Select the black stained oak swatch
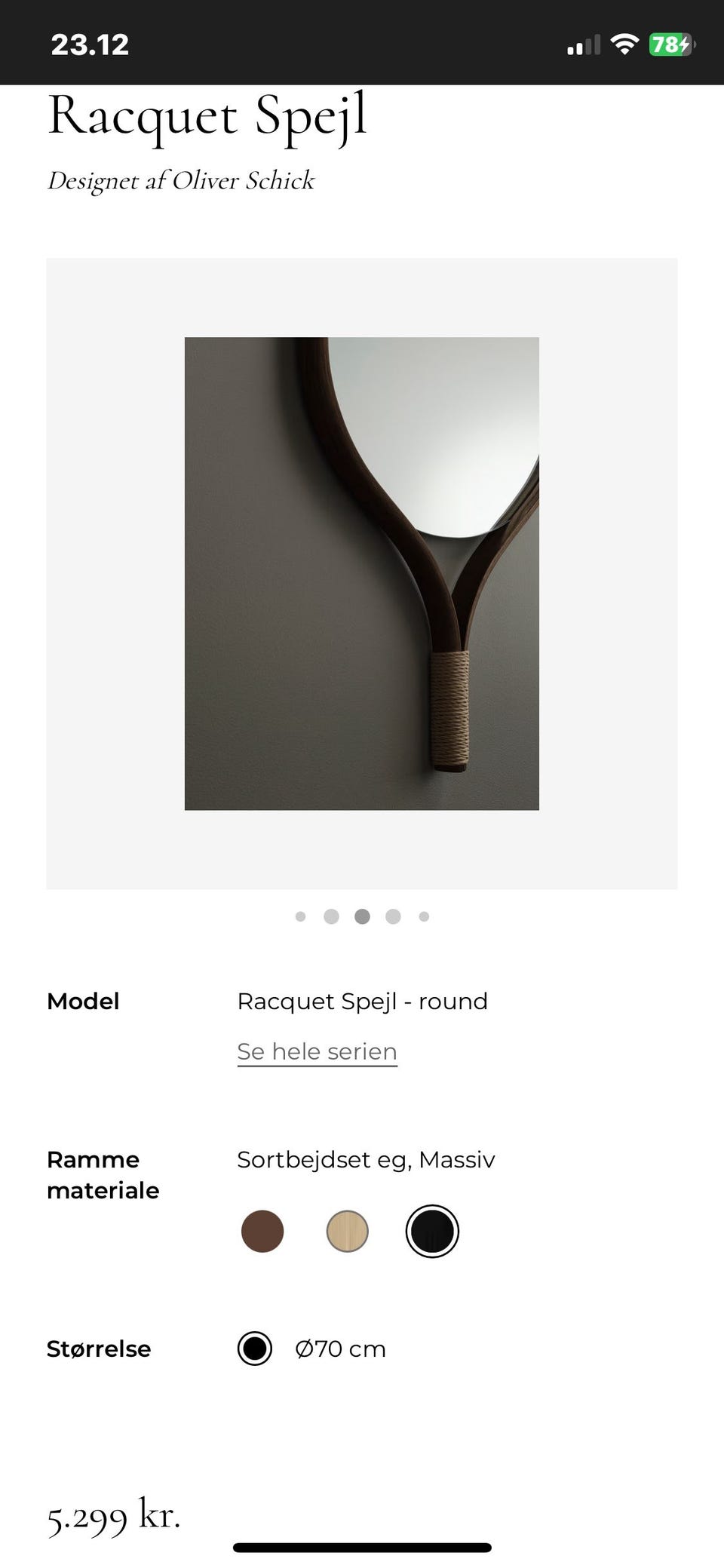The height and width of the screenshot is (1568, 724). point(432,1232)
